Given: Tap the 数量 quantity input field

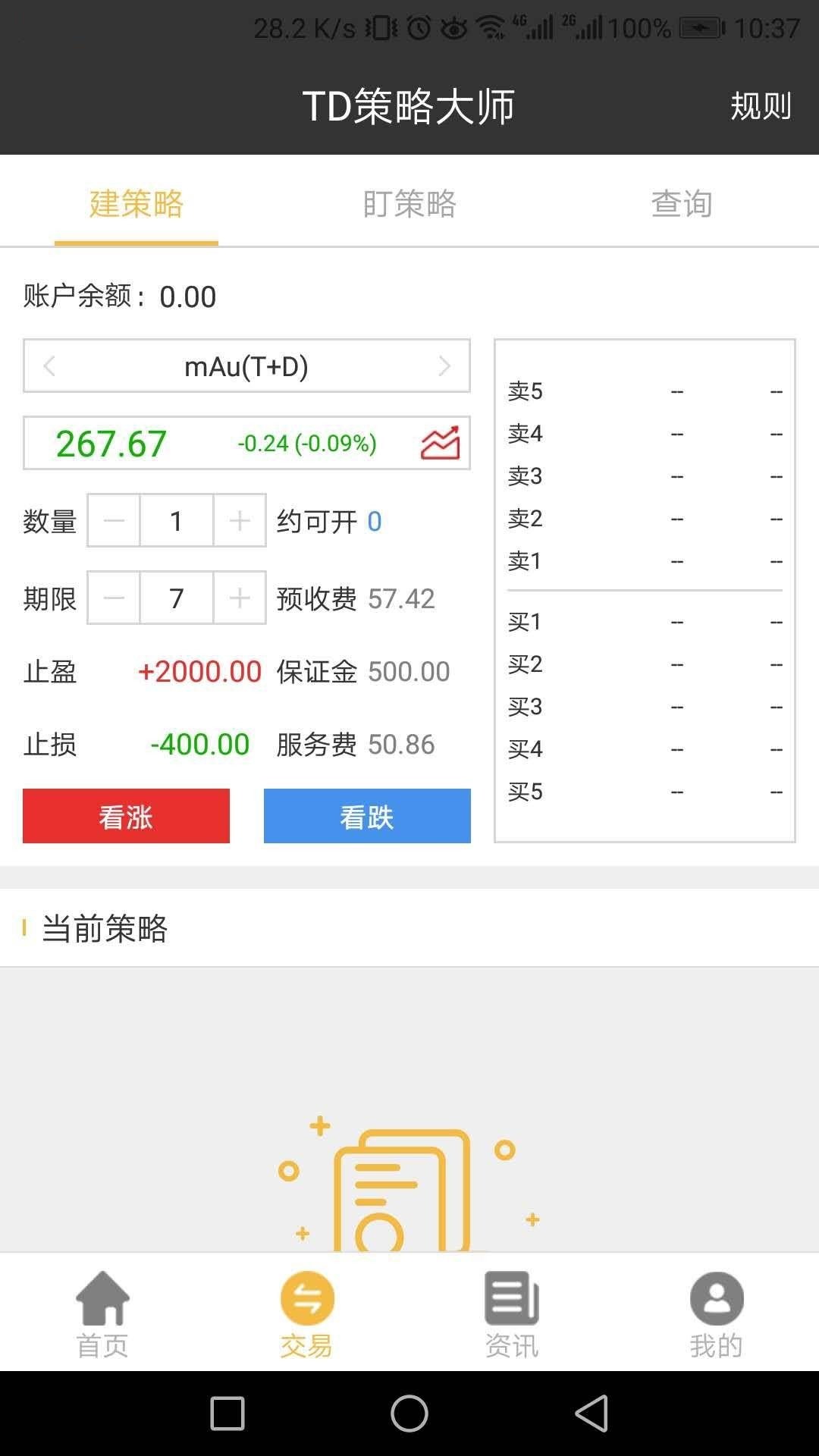Looking at the screenshot, I should click(x=177, y=521).
